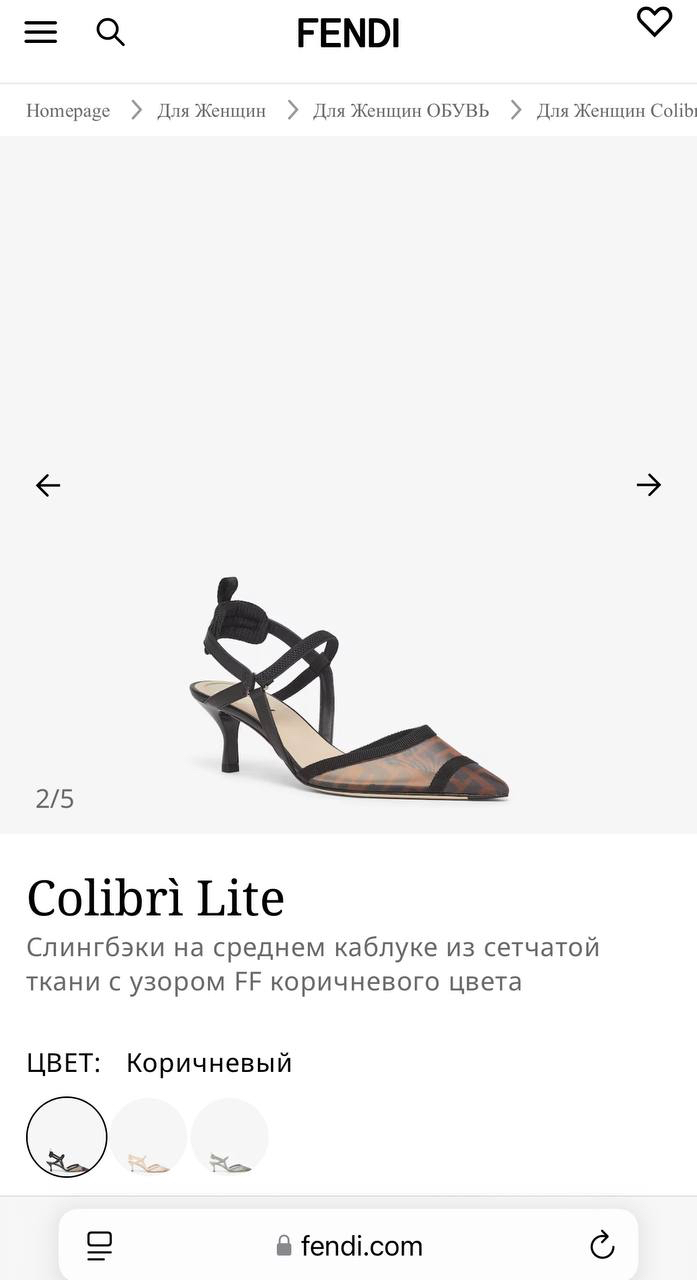Open the browser page settings menu
The height and width of the screenshot is (1280, 697).
pyautogui.click(x=99, y=1245)
